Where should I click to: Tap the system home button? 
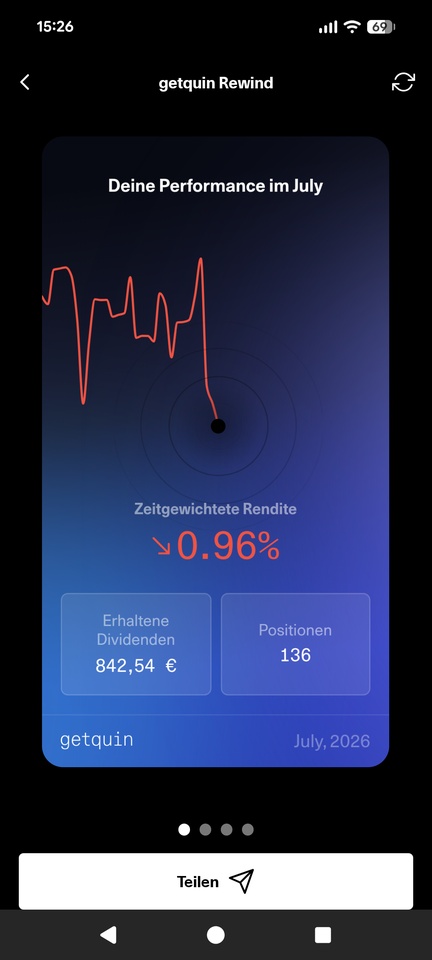(x=215, y=935)
